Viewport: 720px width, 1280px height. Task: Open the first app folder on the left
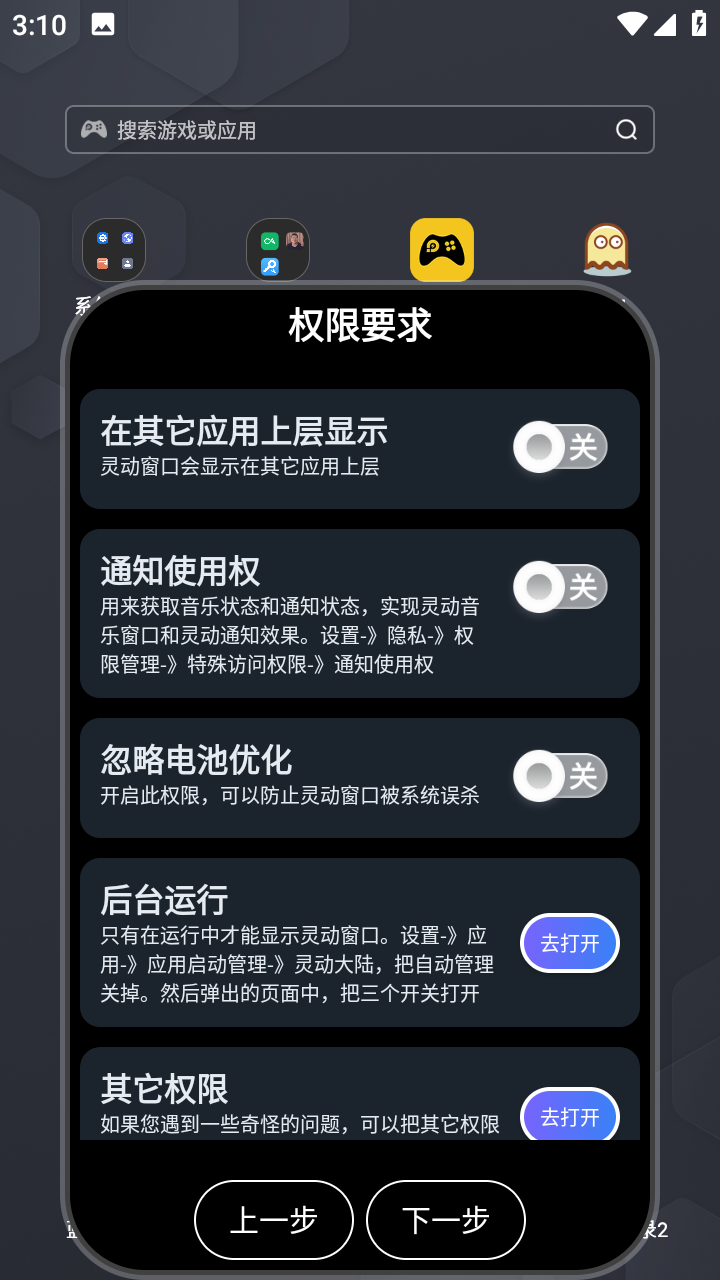[x=113, y=249]
